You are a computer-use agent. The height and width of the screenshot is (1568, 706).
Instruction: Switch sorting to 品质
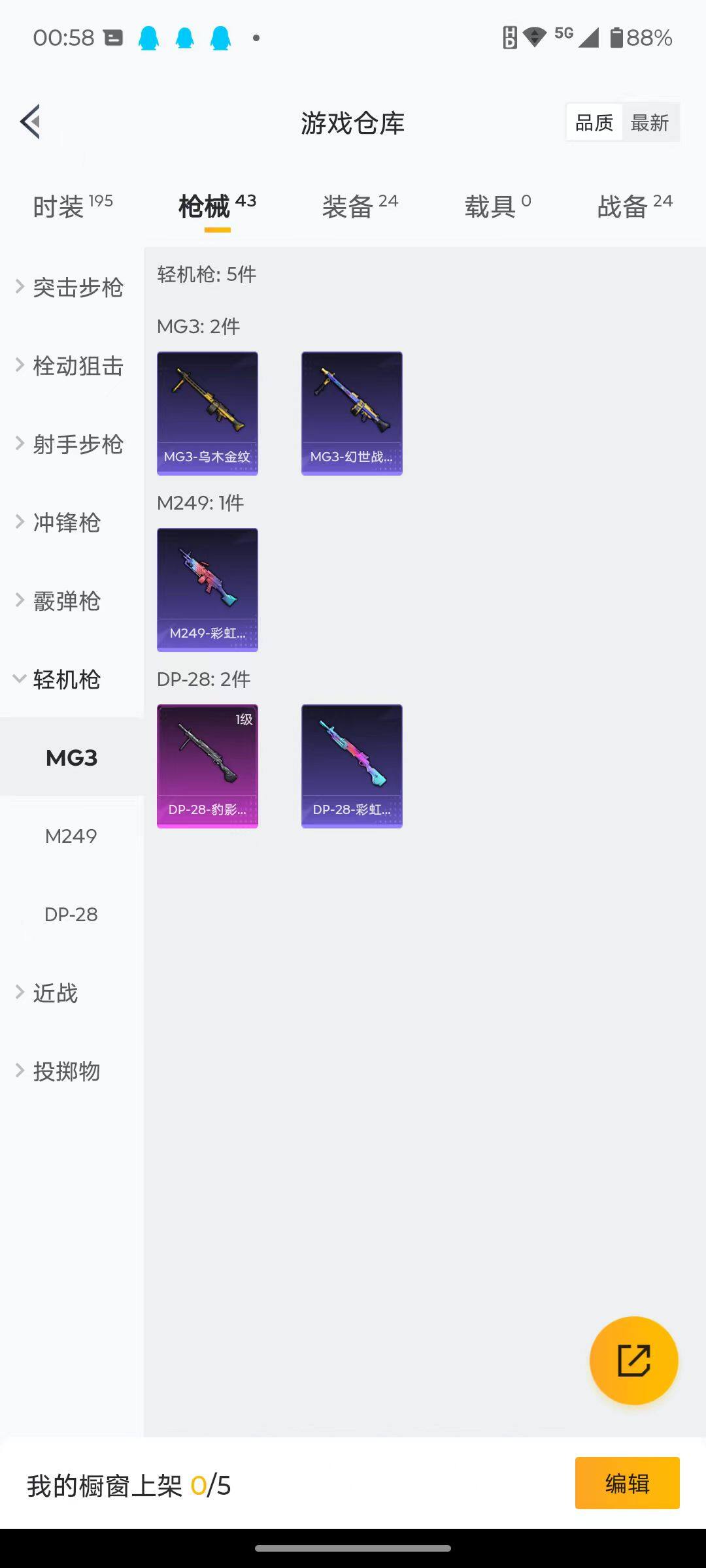pos(593,122)
